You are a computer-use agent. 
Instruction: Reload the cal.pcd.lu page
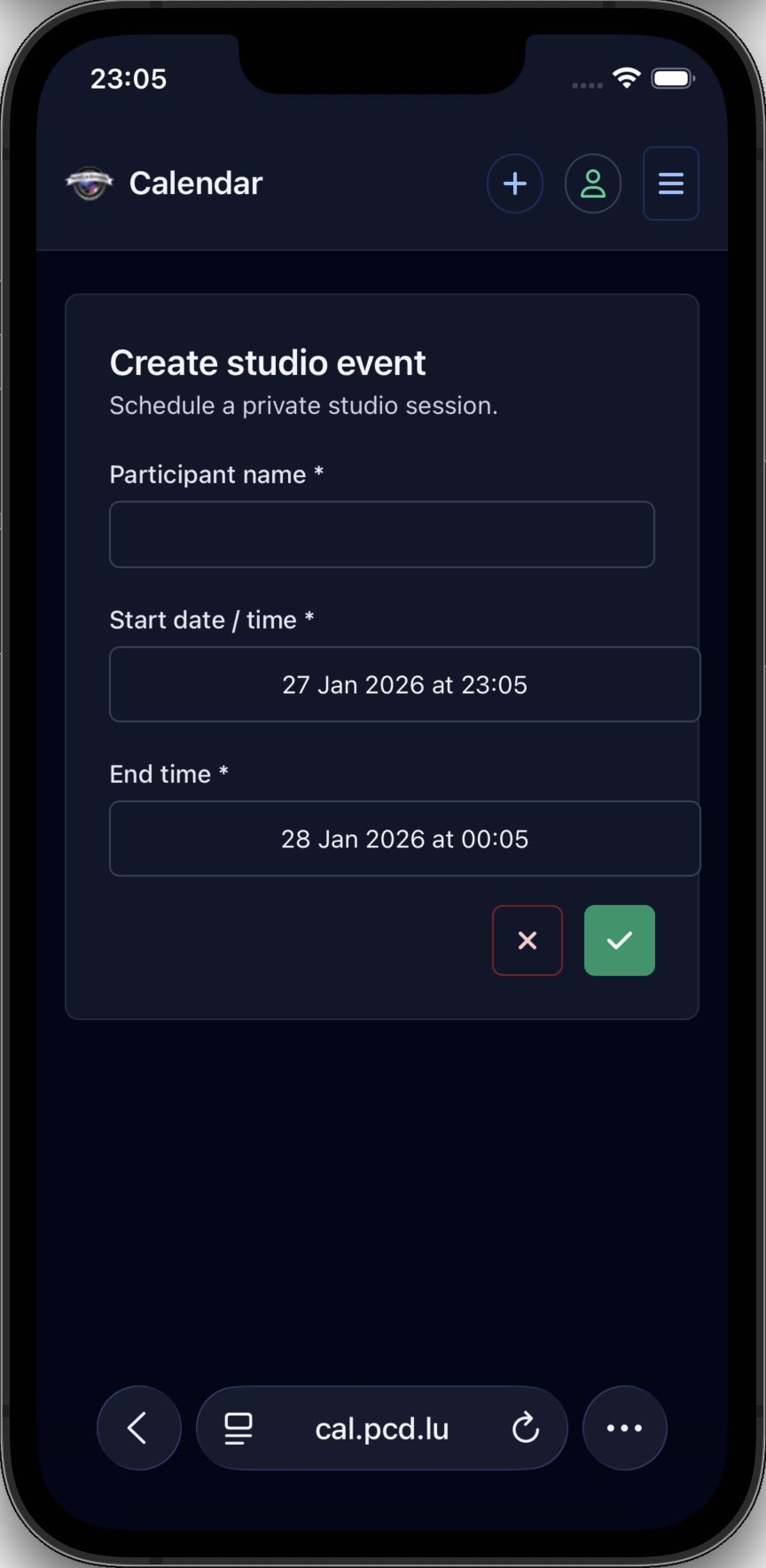[525, 1427]
